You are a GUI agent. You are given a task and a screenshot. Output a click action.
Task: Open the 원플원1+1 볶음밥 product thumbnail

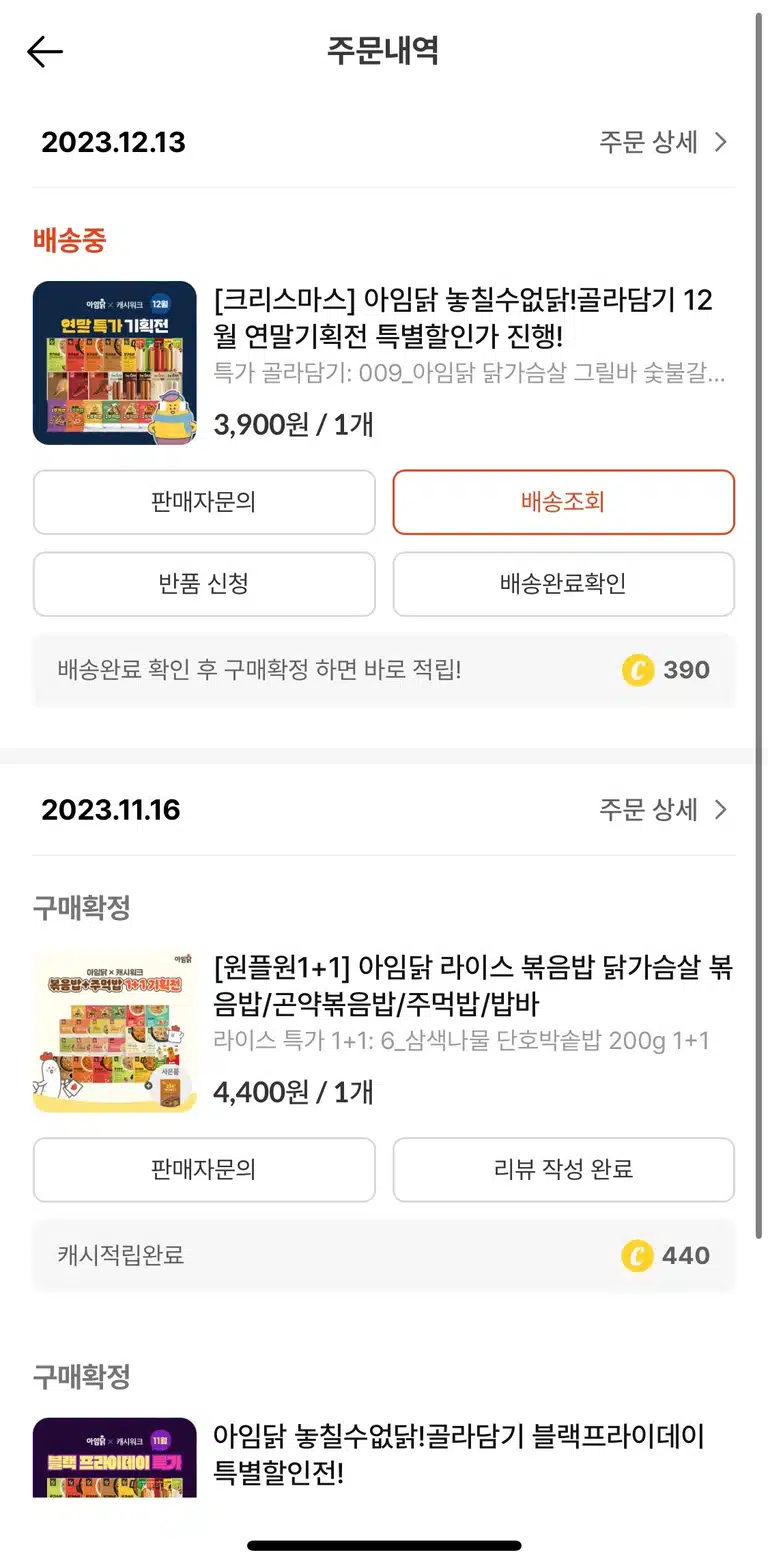115,1031
